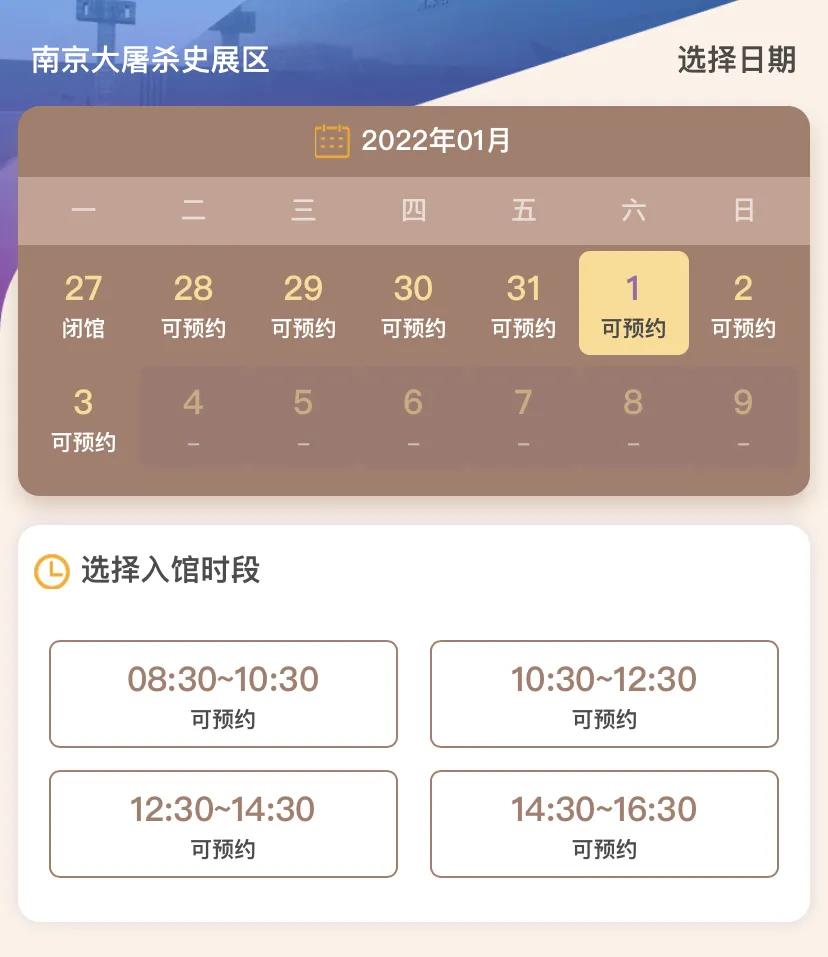This screenshot has height=957, width=828.
Task: Choose date 29 on the calendar
Action: tap(303, 304)
